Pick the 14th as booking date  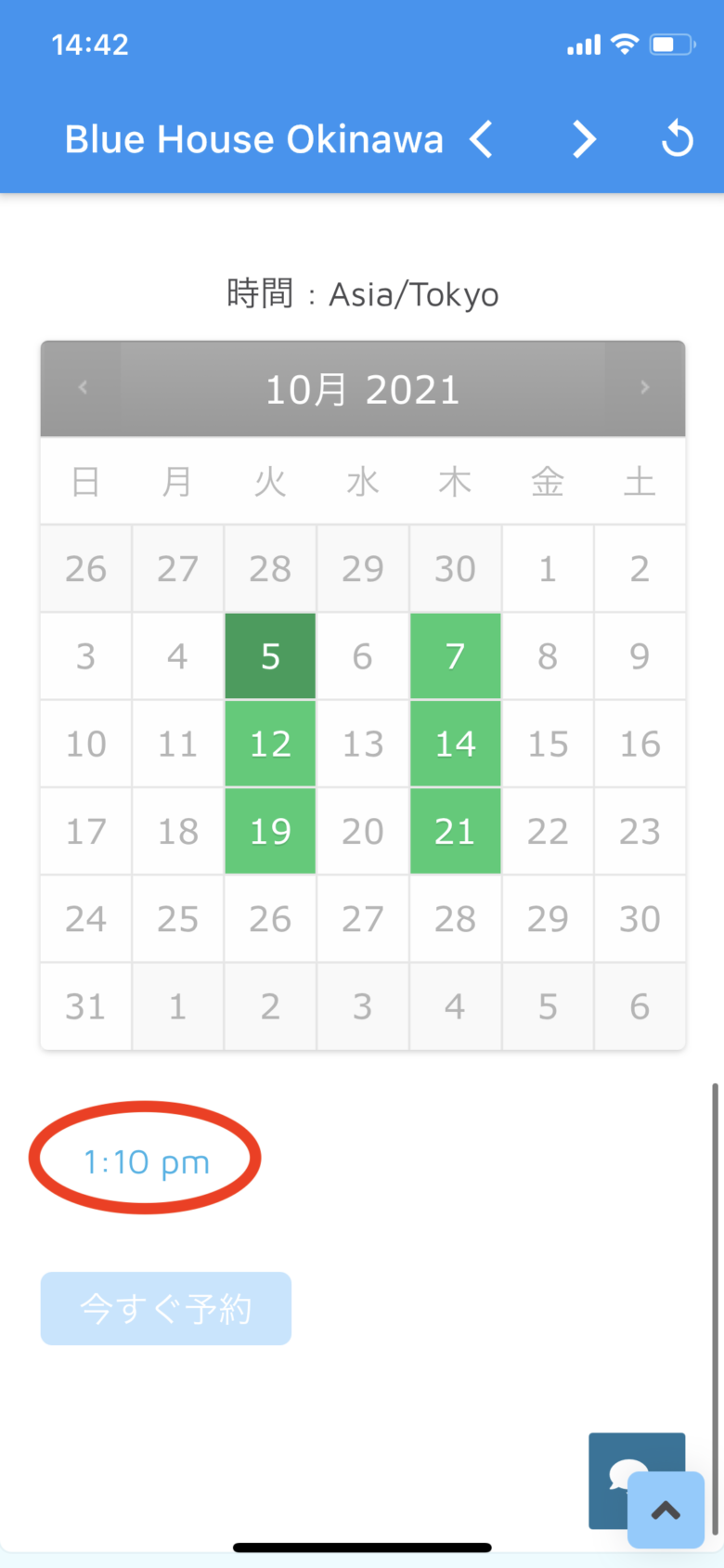click(x=455, y=744)
